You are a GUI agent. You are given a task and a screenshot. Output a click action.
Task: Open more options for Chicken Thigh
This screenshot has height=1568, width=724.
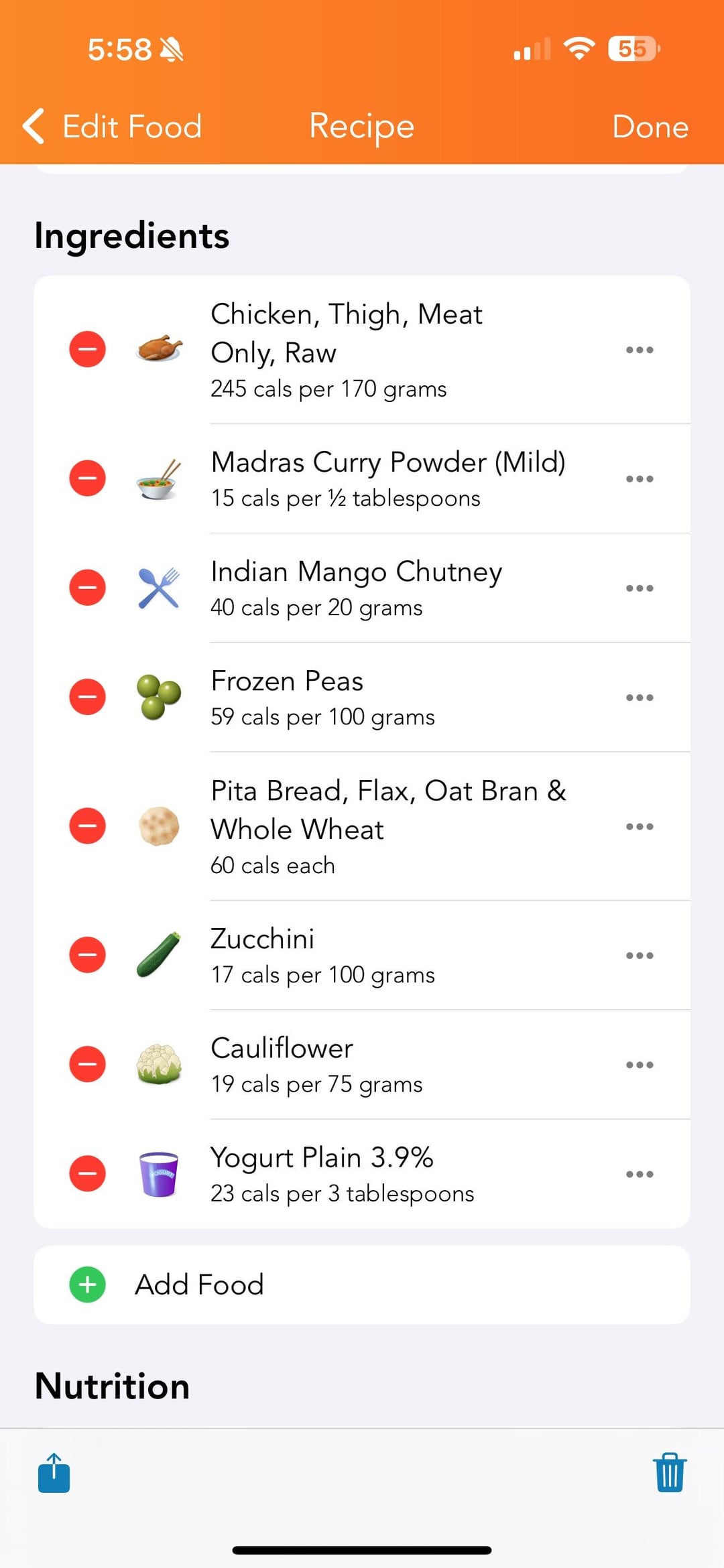click(x=639, y=350)
